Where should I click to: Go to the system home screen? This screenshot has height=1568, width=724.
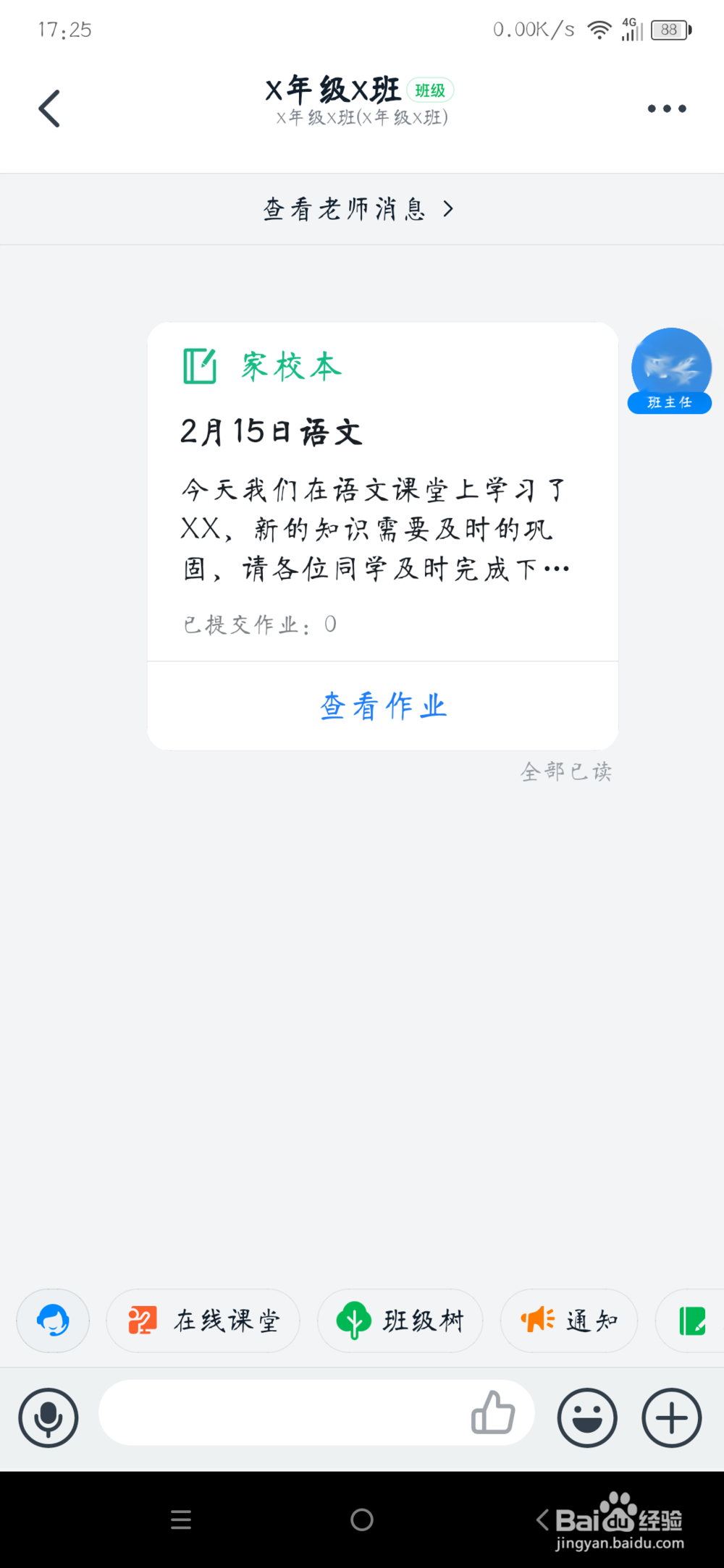[x=361, y=1520]
